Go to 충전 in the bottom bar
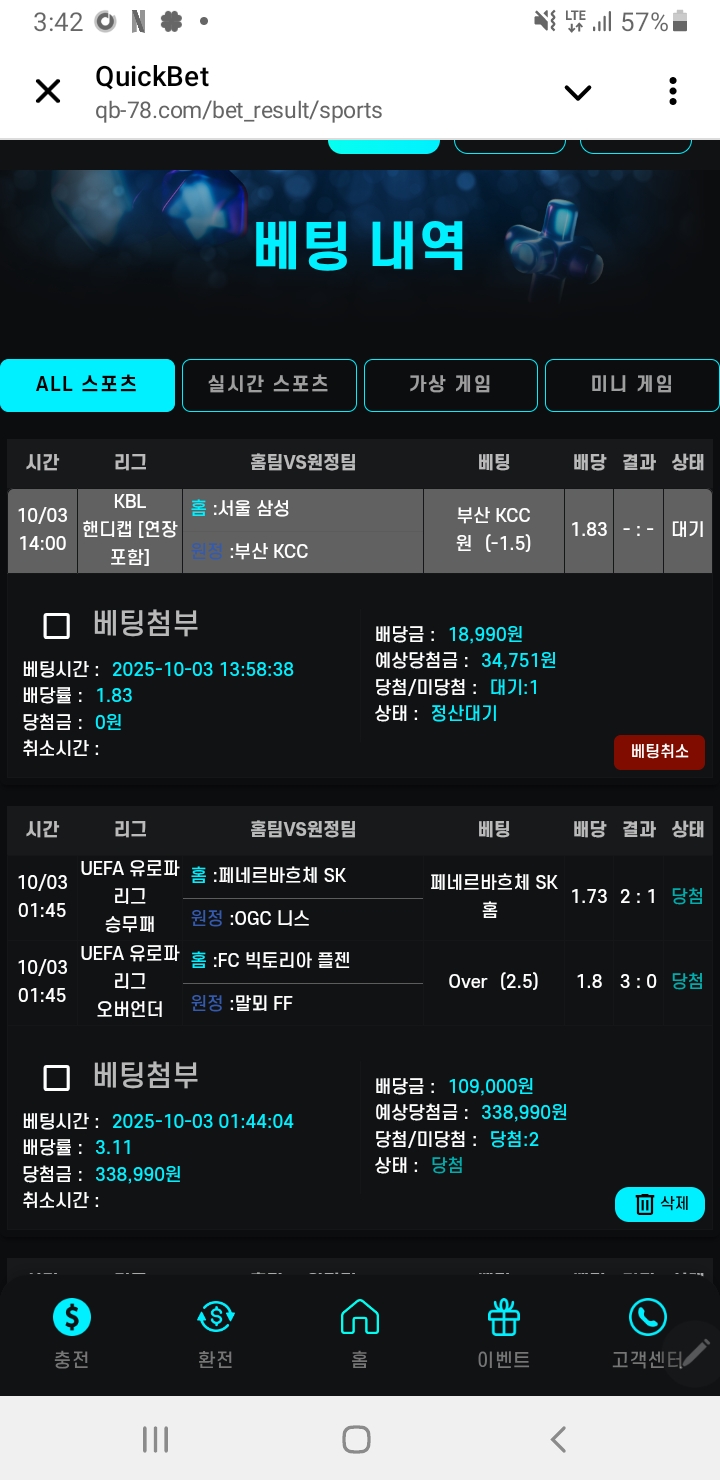The width and height of the screenshot is (720, 1480). [71, 1333]
